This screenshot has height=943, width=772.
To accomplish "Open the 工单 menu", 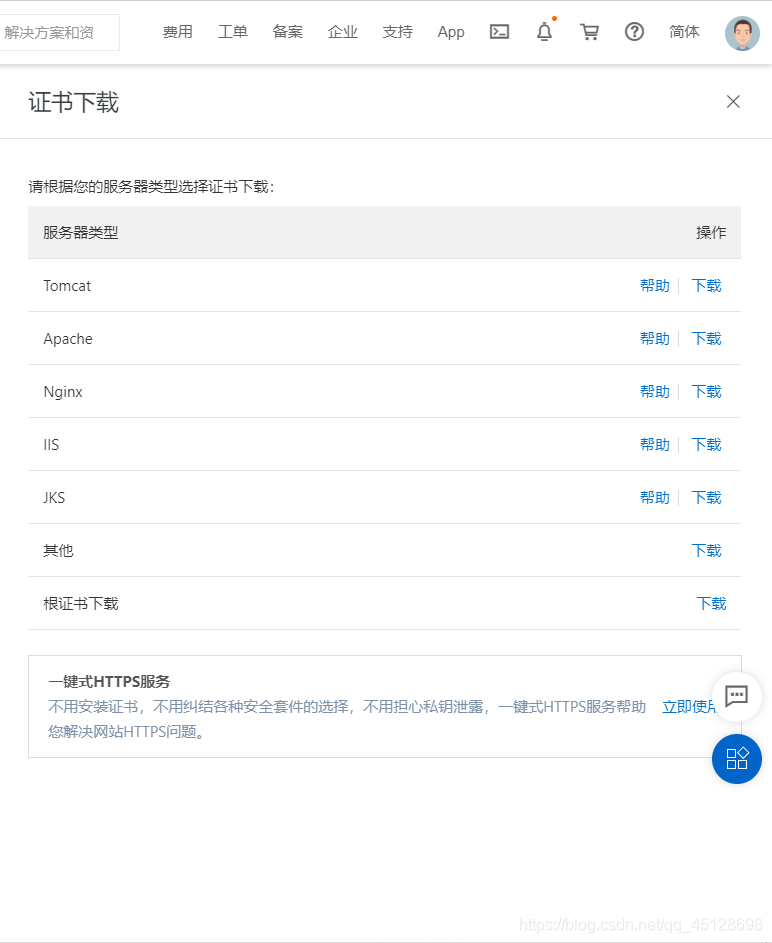I will pyautogui.click(x=233, y=32).
